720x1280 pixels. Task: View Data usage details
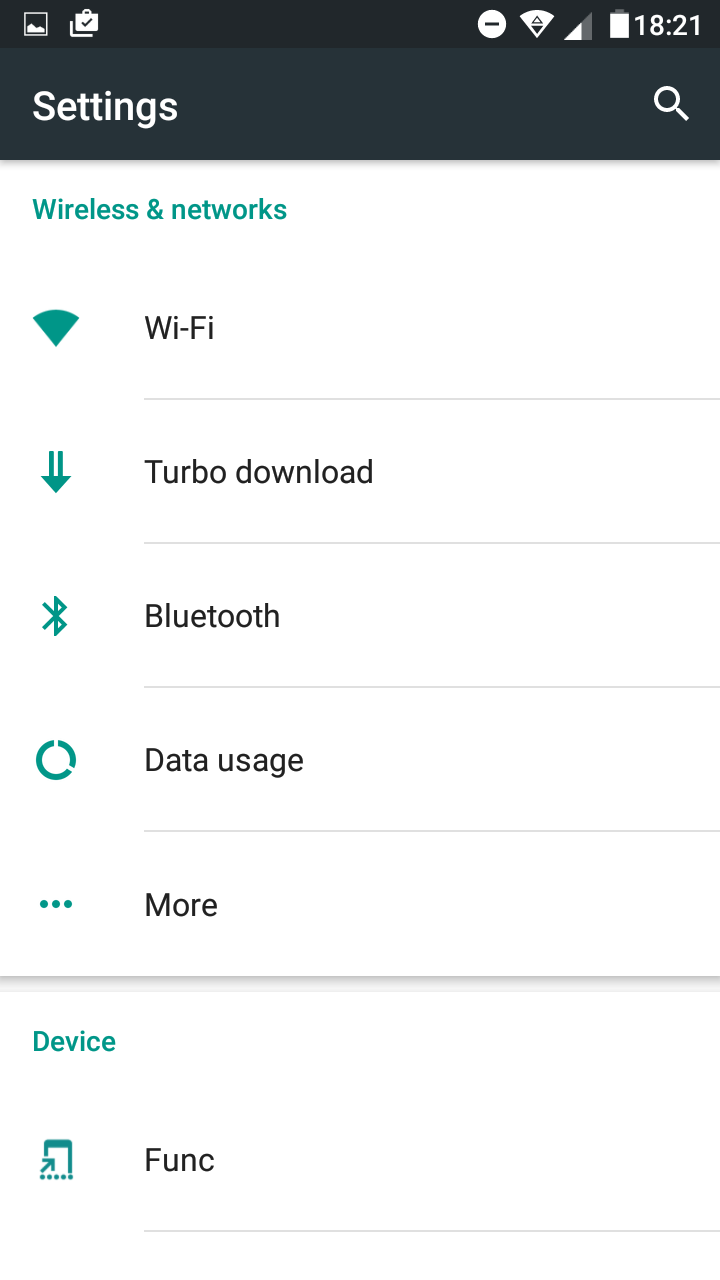point(360,760)
